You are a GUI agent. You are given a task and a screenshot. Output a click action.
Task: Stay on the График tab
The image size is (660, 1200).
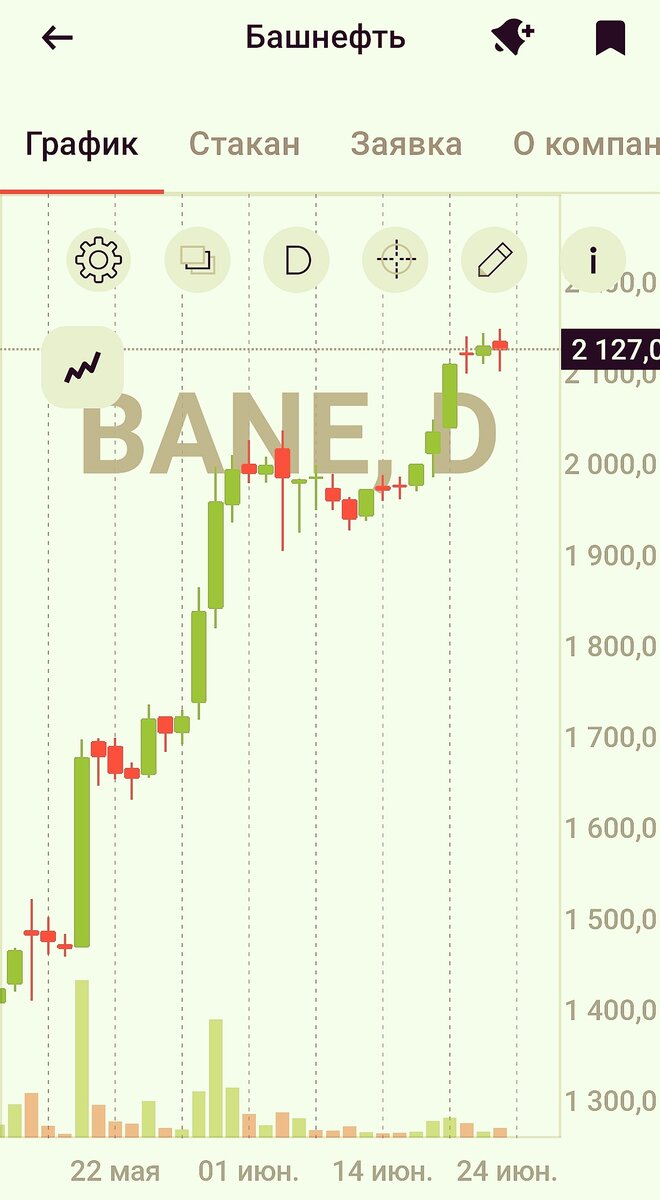(82, 144)
